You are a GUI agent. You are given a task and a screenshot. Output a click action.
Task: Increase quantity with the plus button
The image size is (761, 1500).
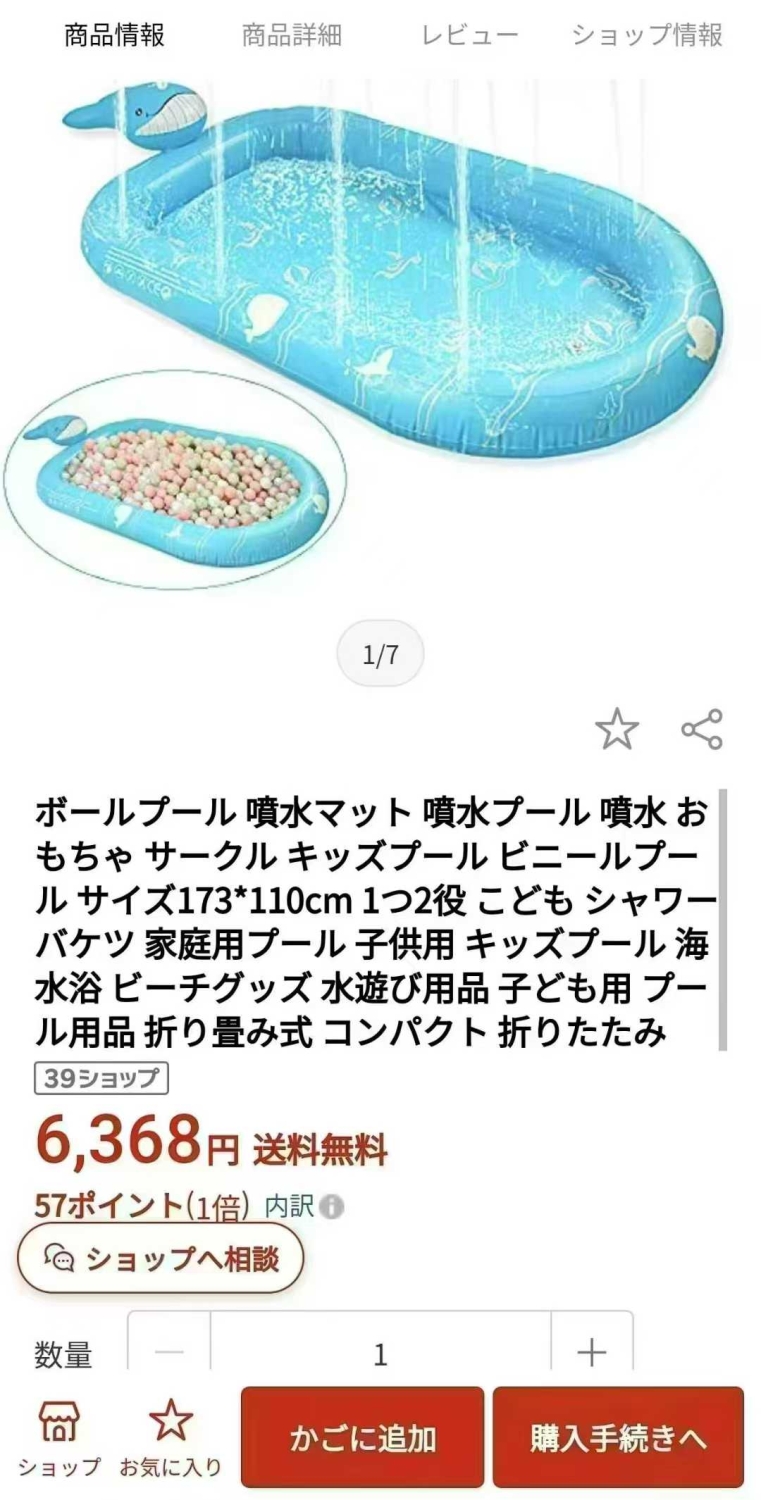(592, 1354)
